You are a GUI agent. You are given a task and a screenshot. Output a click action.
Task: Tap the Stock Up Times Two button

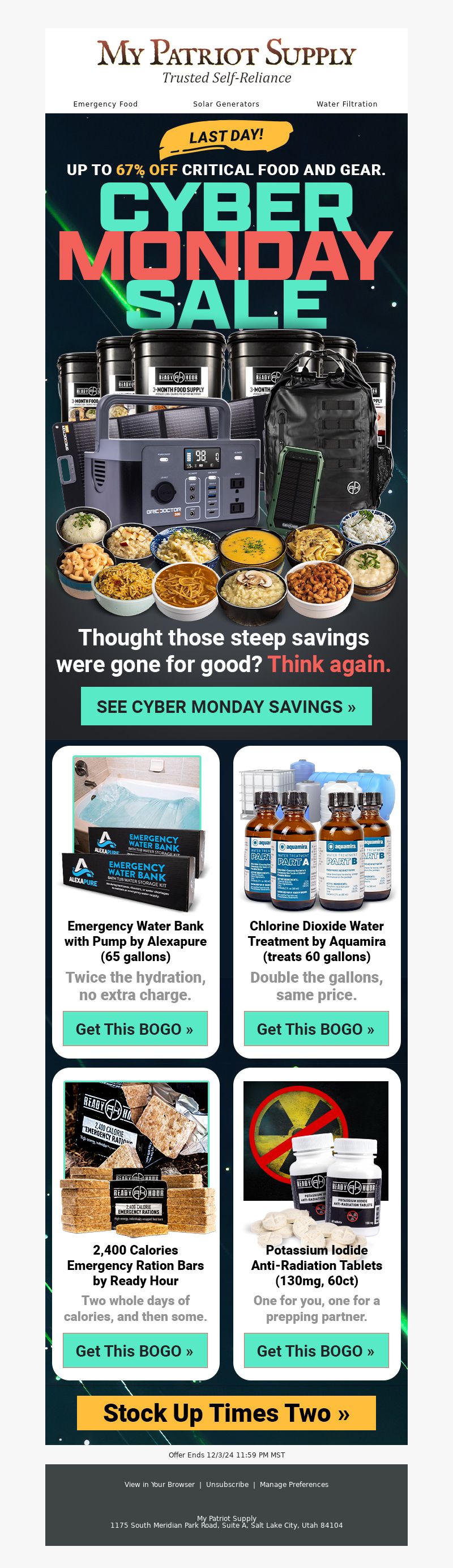(226, 1413)
